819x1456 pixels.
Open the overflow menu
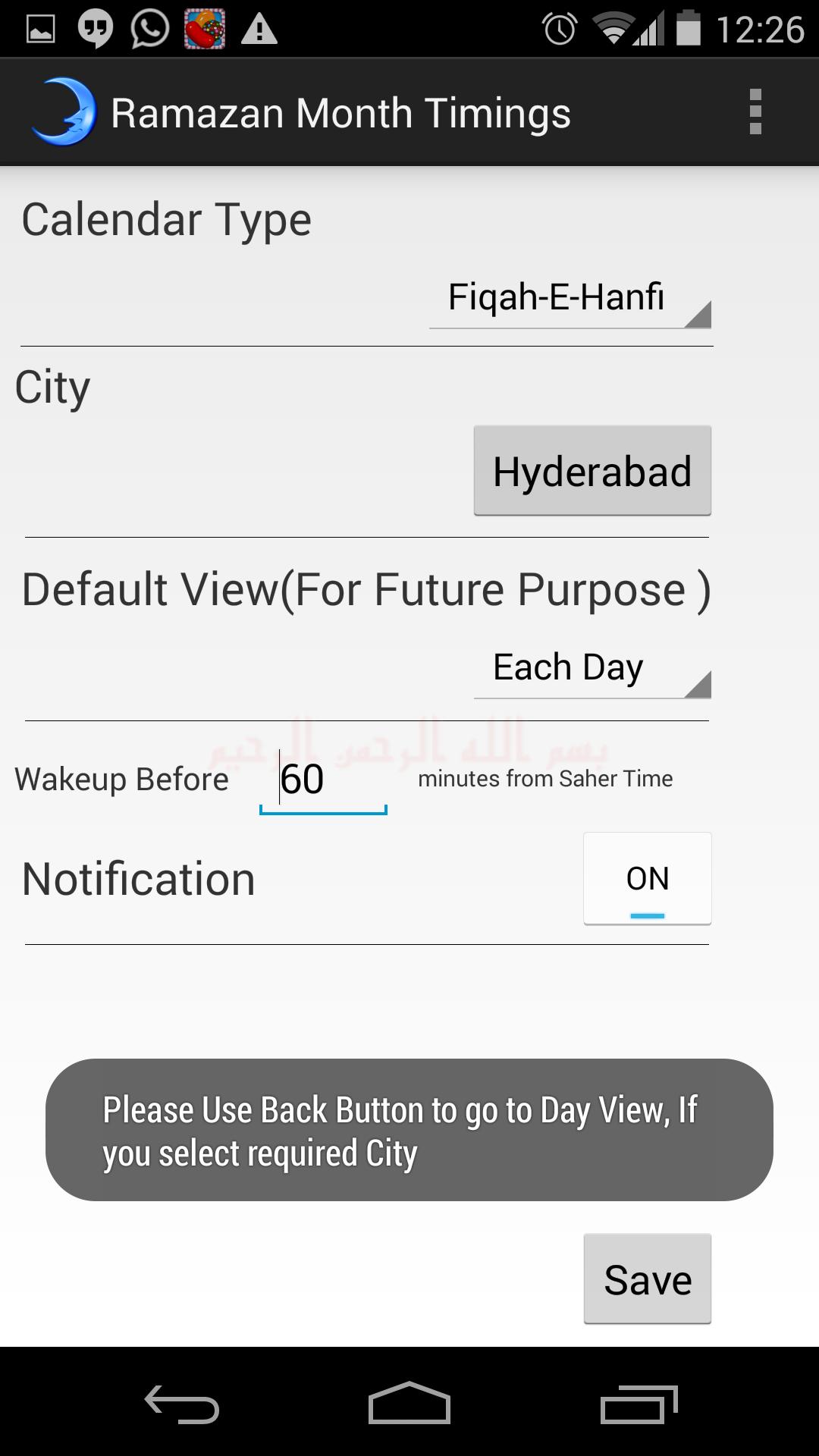(755, 112)
